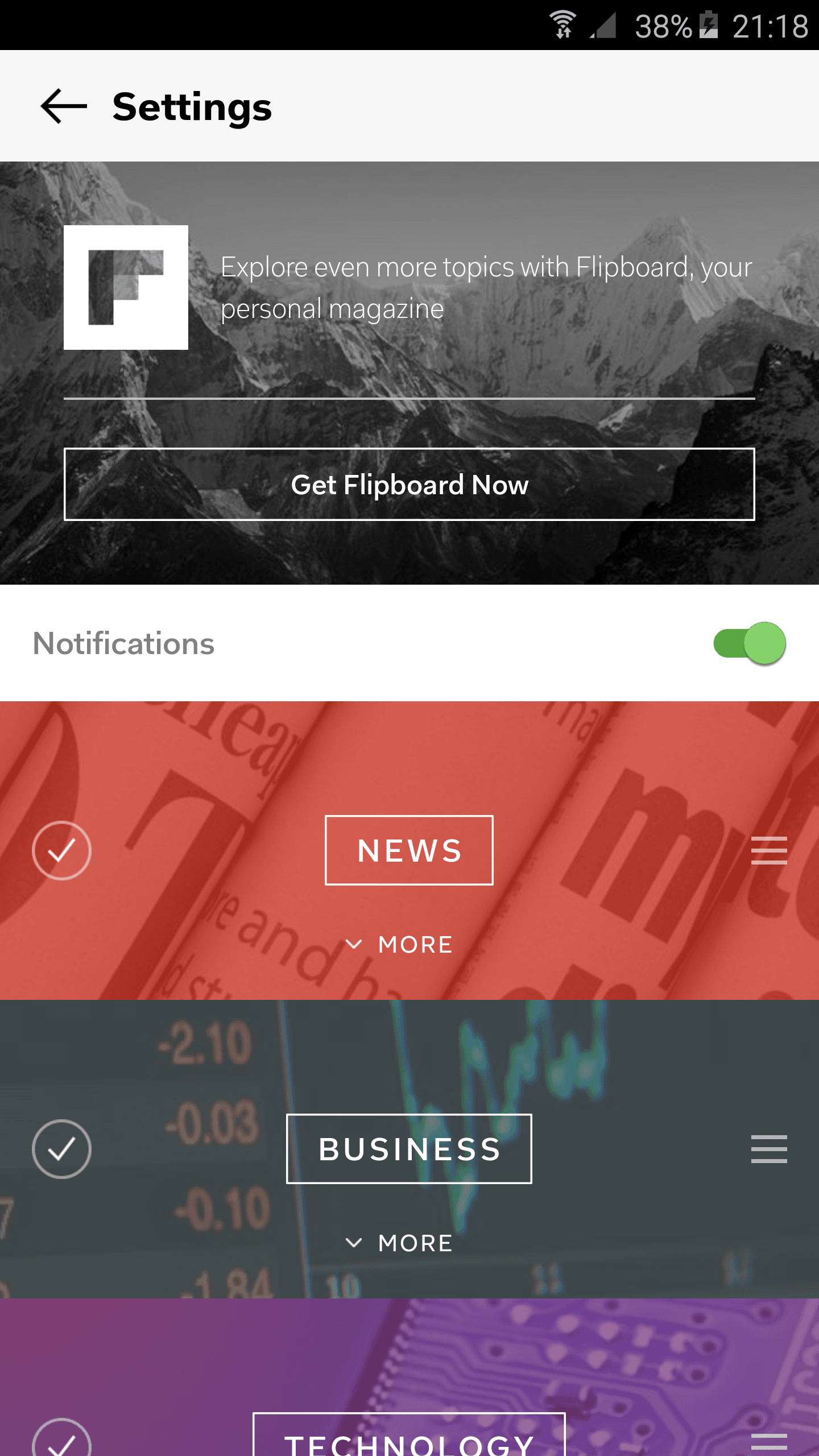Select the News category label

409,850
